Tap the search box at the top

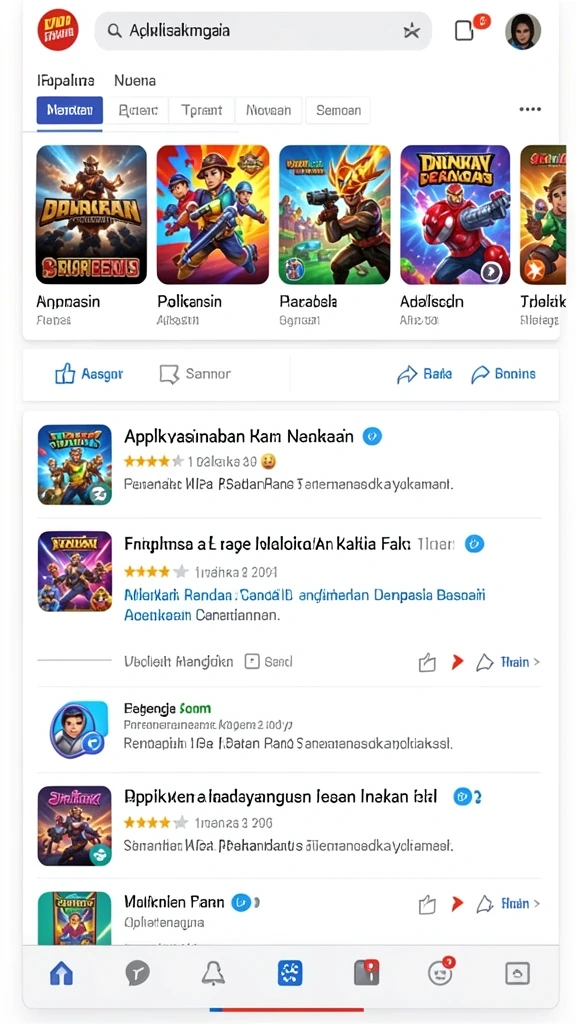pos(263,31)
